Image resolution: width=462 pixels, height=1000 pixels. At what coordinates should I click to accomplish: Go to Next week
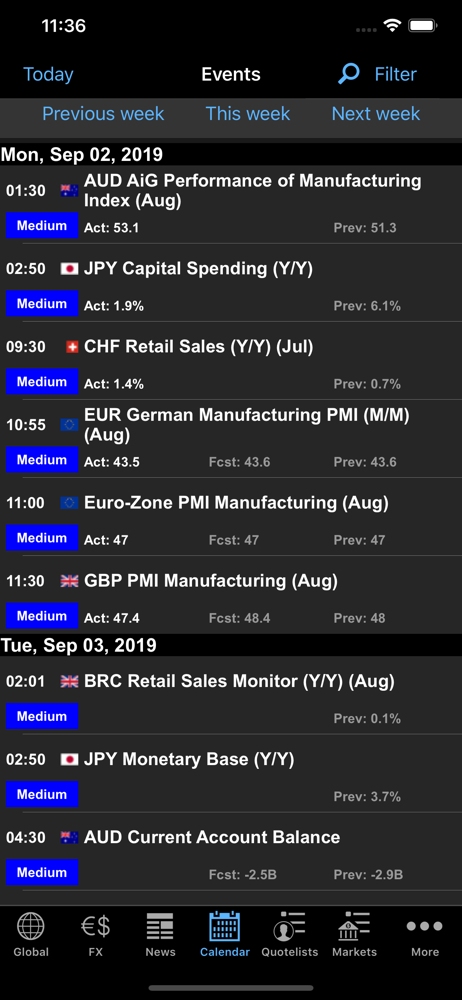(376, 114)
